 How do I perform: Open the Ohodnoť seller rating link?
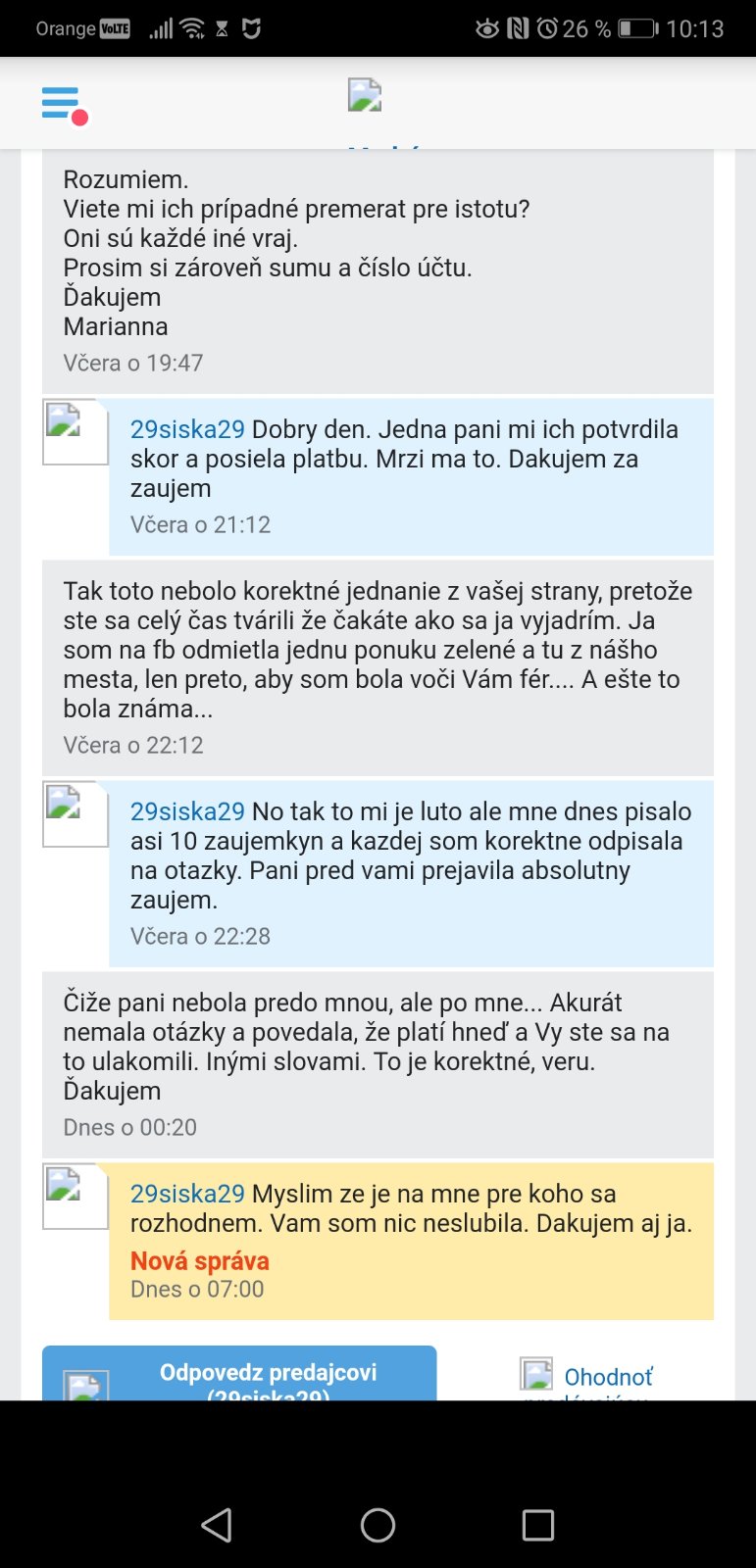[x=607, y=1377]
